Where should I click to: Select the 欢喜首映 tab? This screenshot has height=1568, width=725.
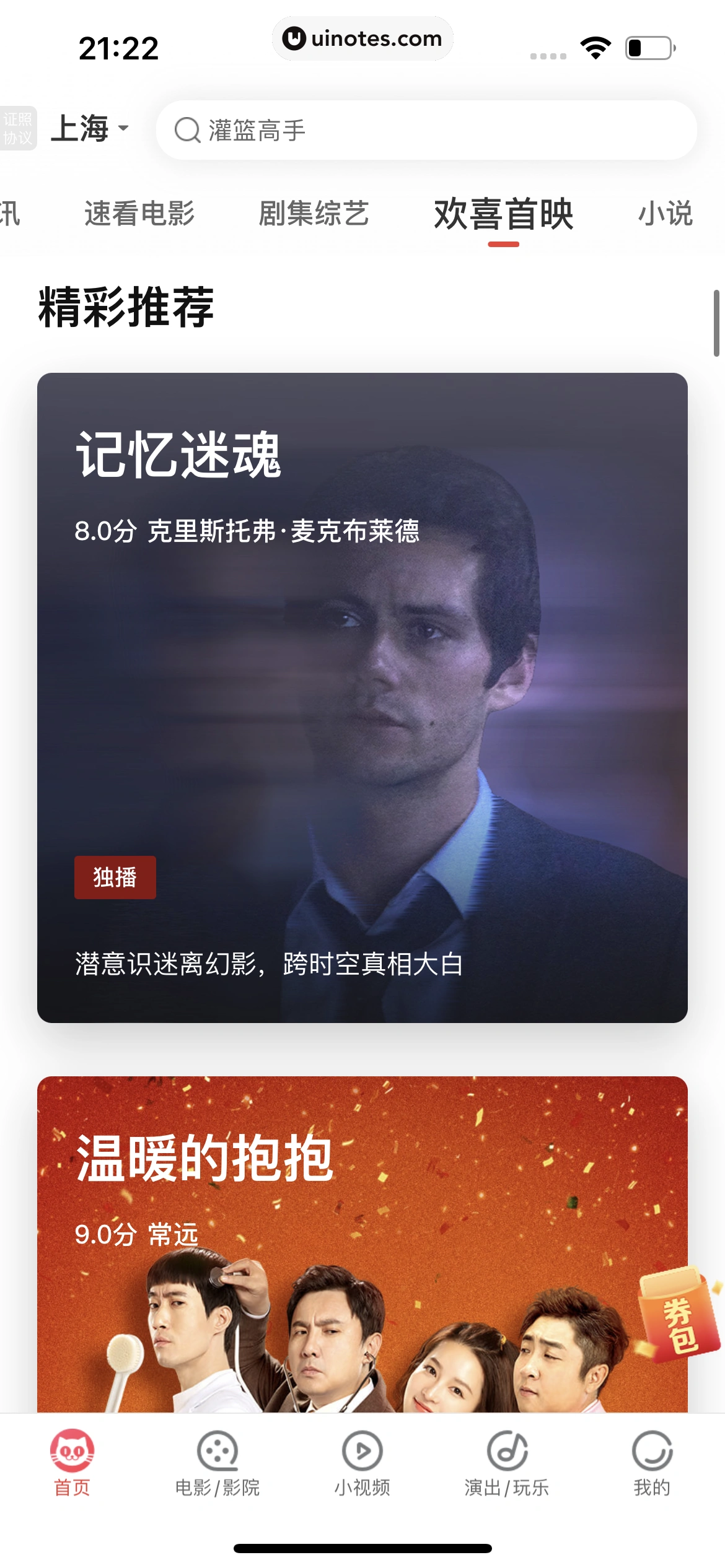point(503,214)
